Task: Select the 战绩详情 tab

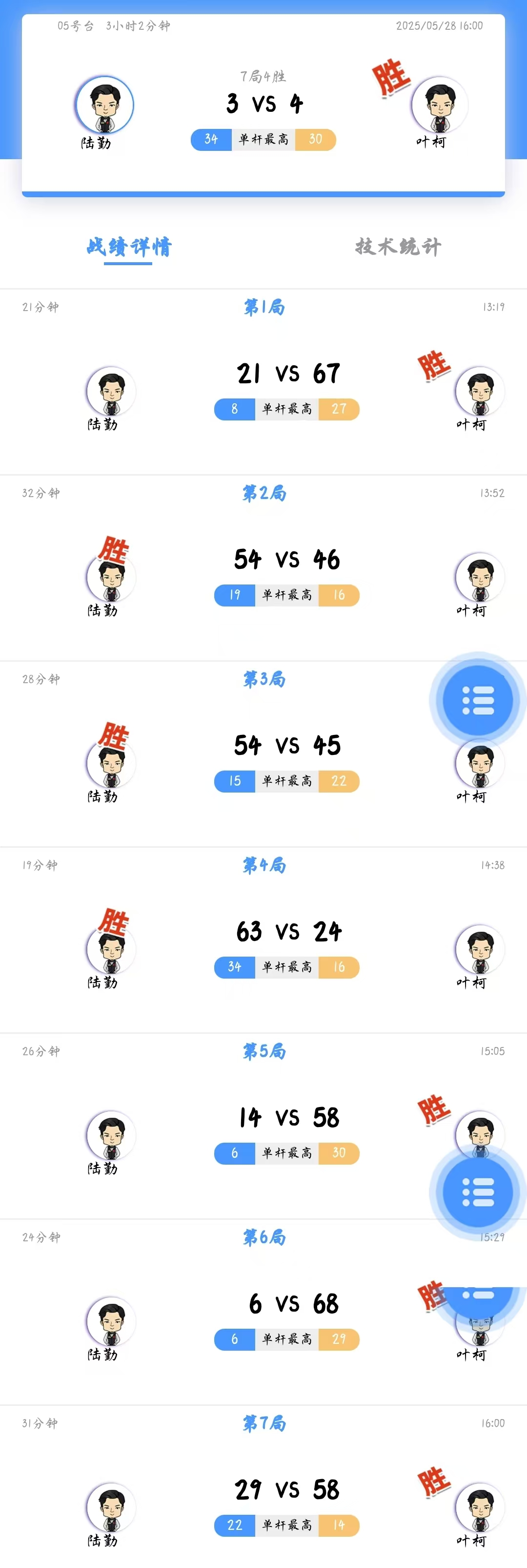Action: (129, 247)
